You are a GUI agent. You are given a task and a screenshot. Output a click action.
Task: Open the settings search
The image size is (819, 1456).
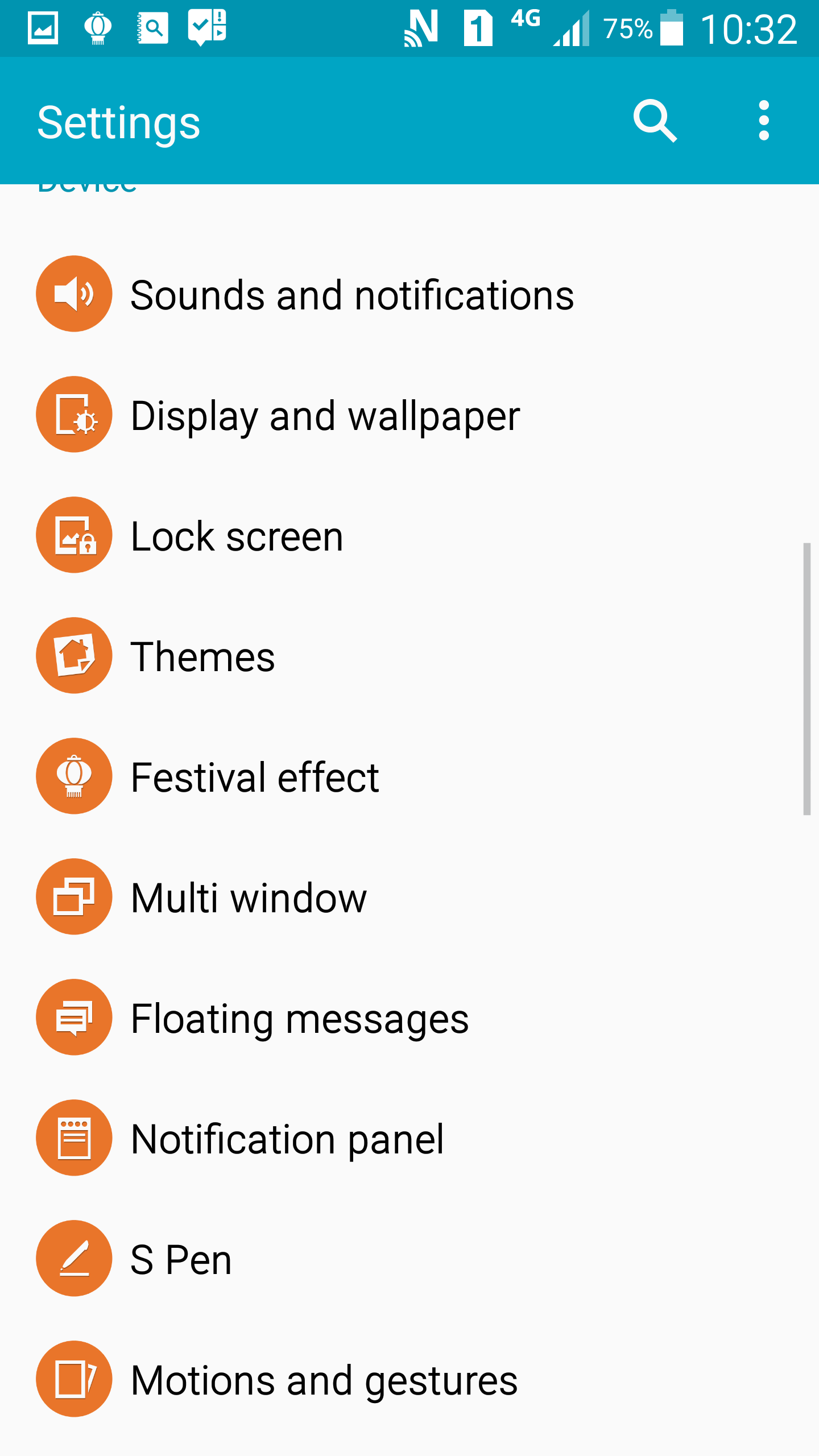[655, 121]
